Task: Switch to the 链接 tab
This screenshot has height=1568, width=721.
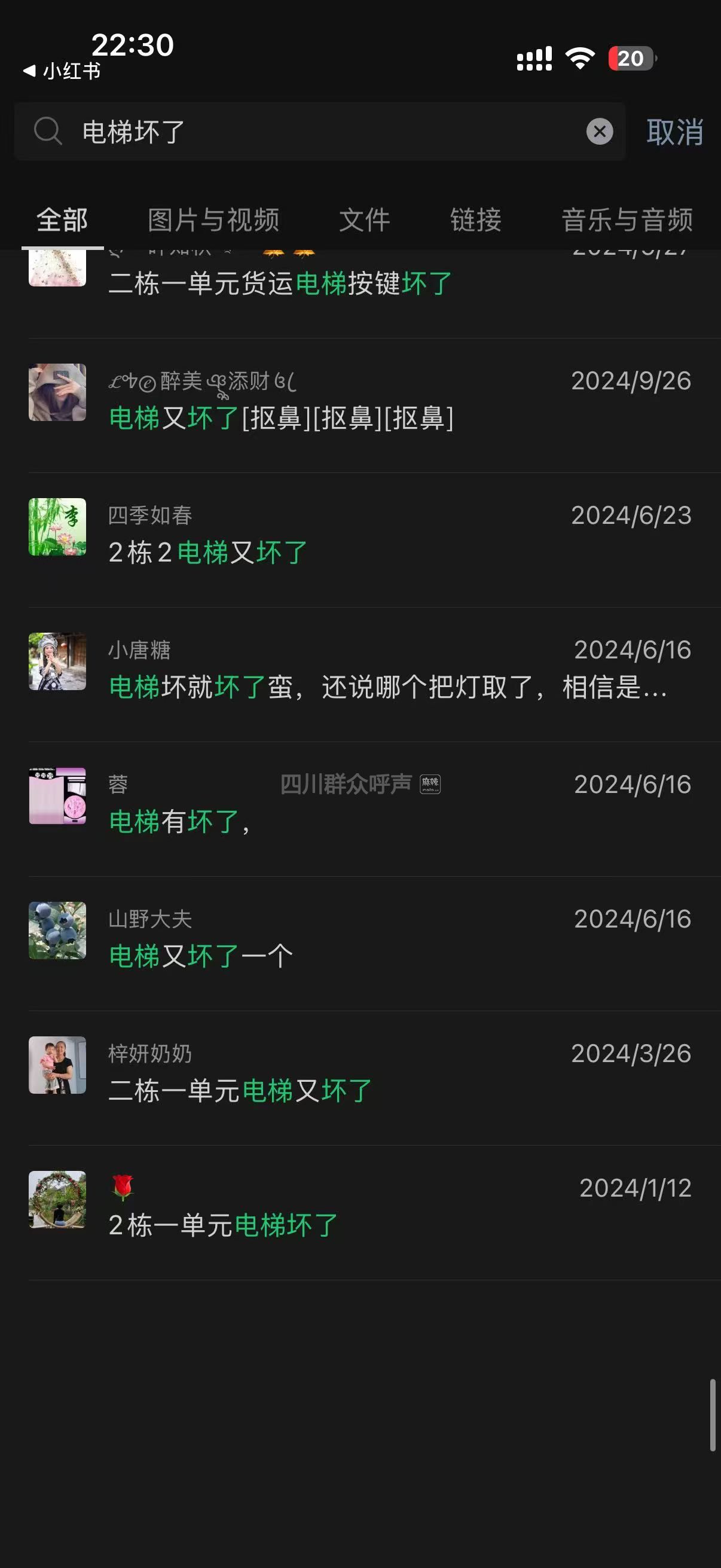Action: pos(476,219)
